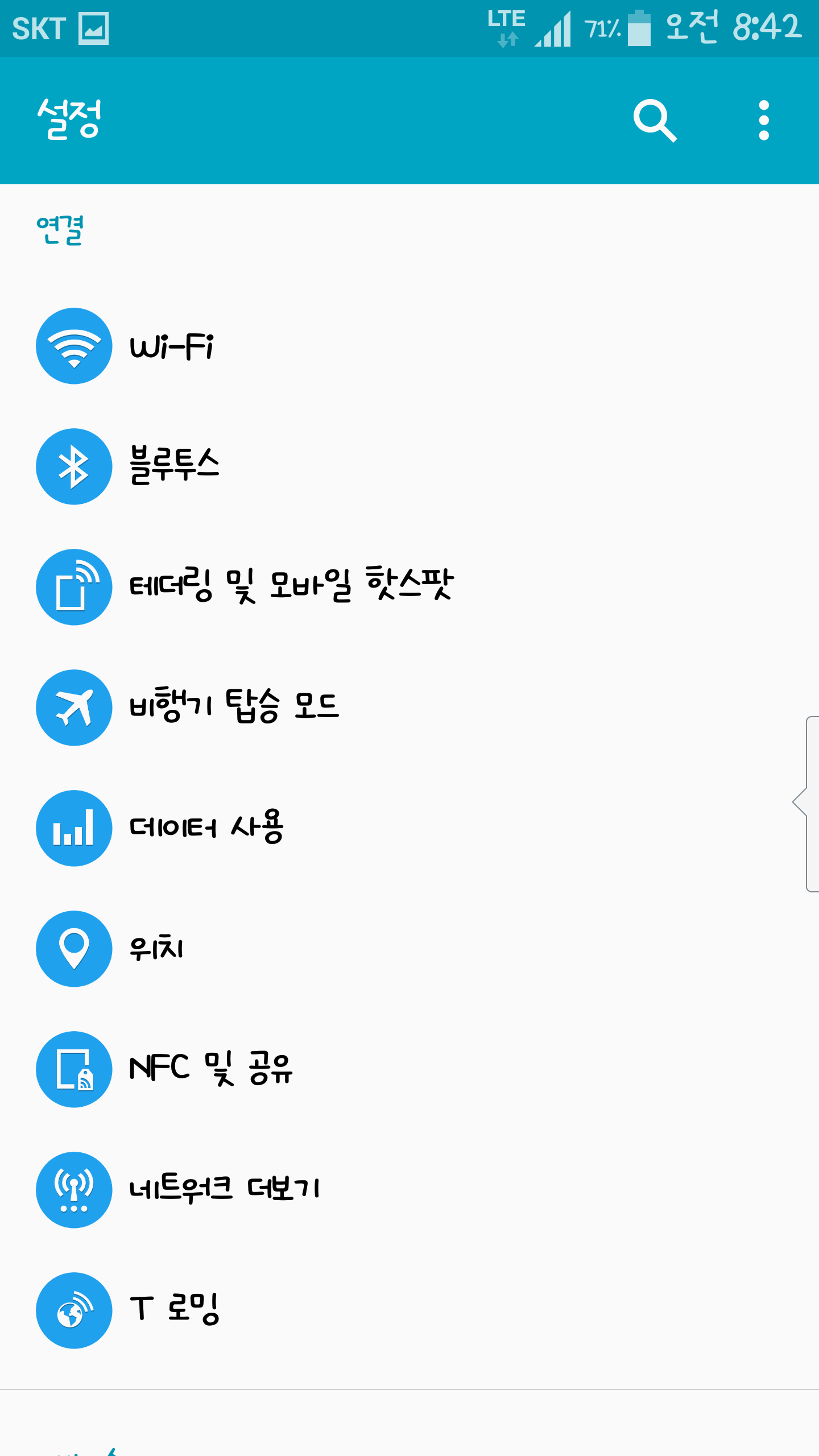The height and width of the screenshot is (1456, 819).
Task: Tap 네트워크 더보기
Action: coord(224,1189)
